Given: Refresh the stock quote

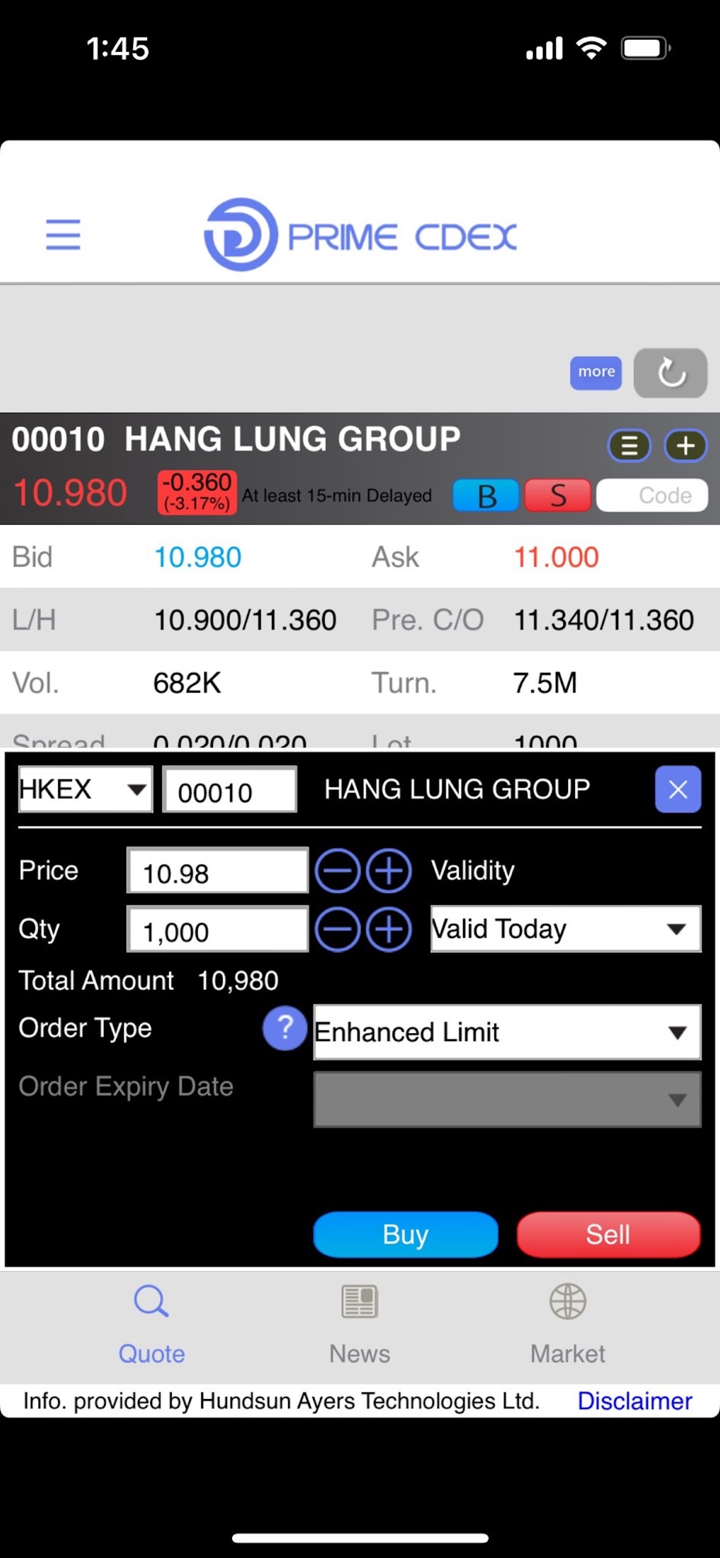Looking at the screenshot, I should click(x=671, y=373).
